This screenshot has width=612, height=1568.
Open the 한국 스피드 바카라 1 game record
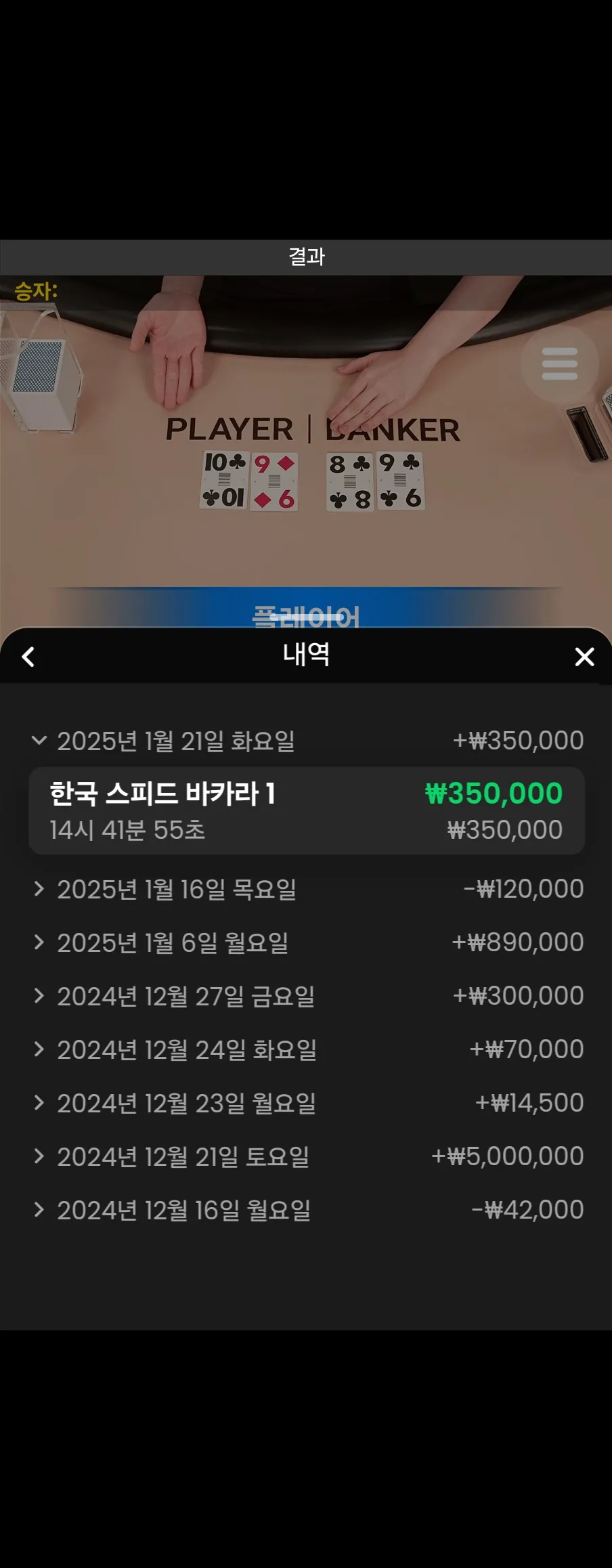point(306,810)
